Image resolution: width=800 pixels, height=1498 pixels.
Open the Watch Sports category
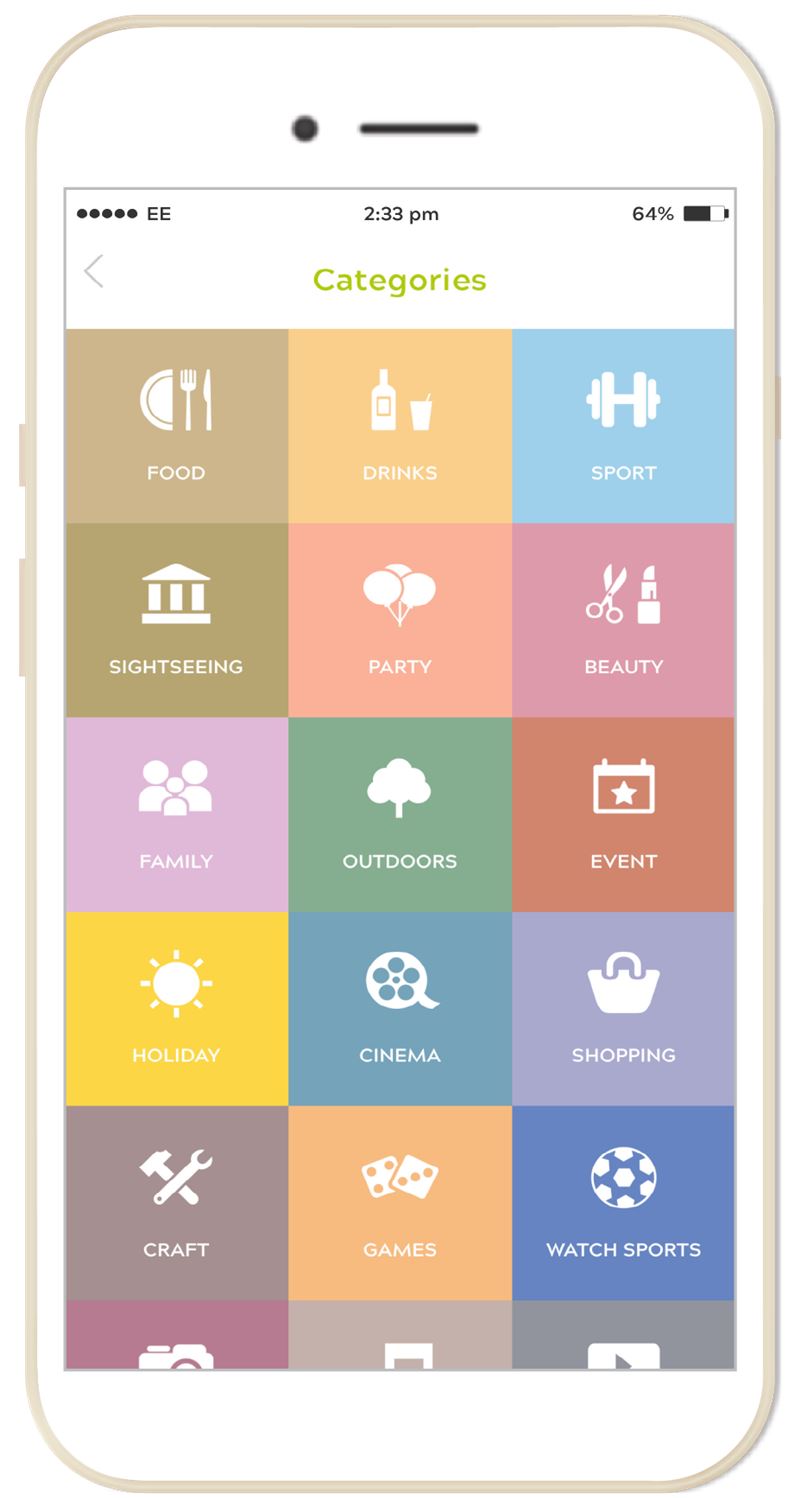click(x=623, y=1202)
